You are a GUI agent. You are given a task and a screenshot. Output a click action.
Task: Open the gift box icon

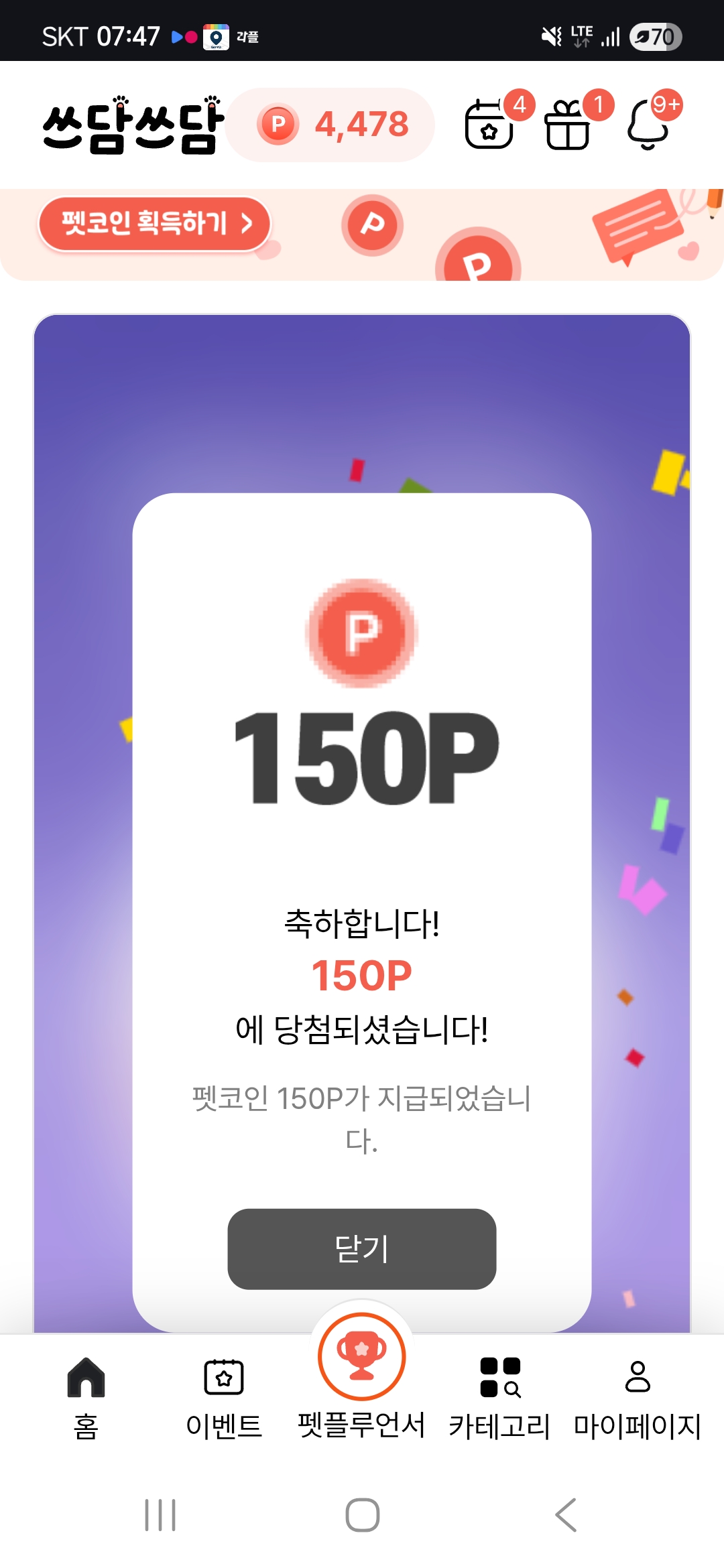click(x=568, y=125)
